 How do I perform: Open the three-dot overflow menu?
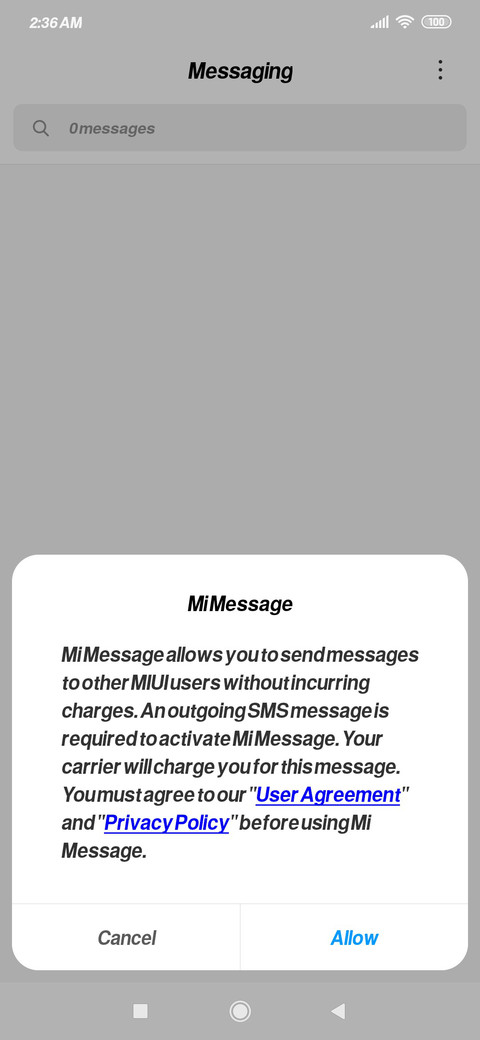tap(440, 70)
